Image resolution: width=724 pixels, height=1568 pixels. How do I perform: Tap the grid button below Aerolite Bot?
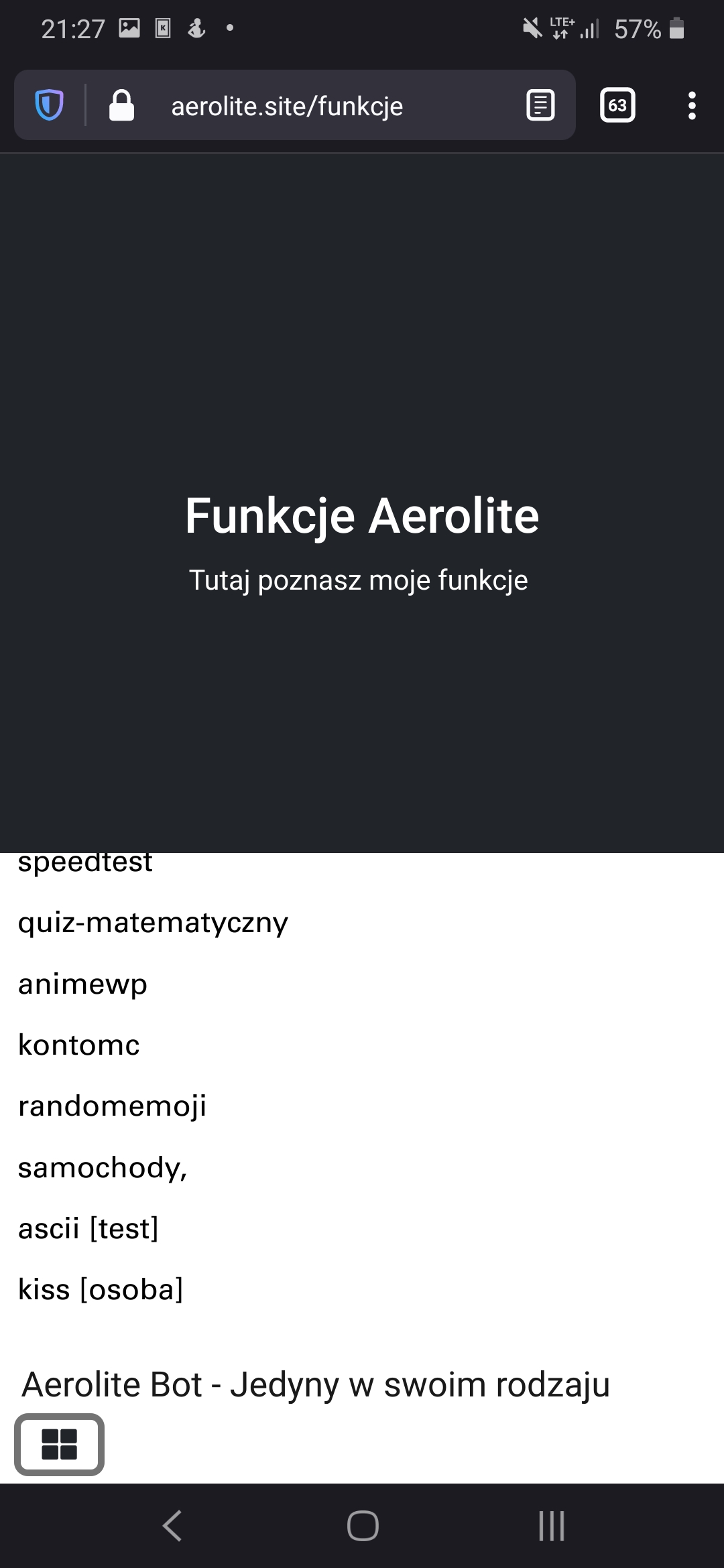(x=60, y=1444)
